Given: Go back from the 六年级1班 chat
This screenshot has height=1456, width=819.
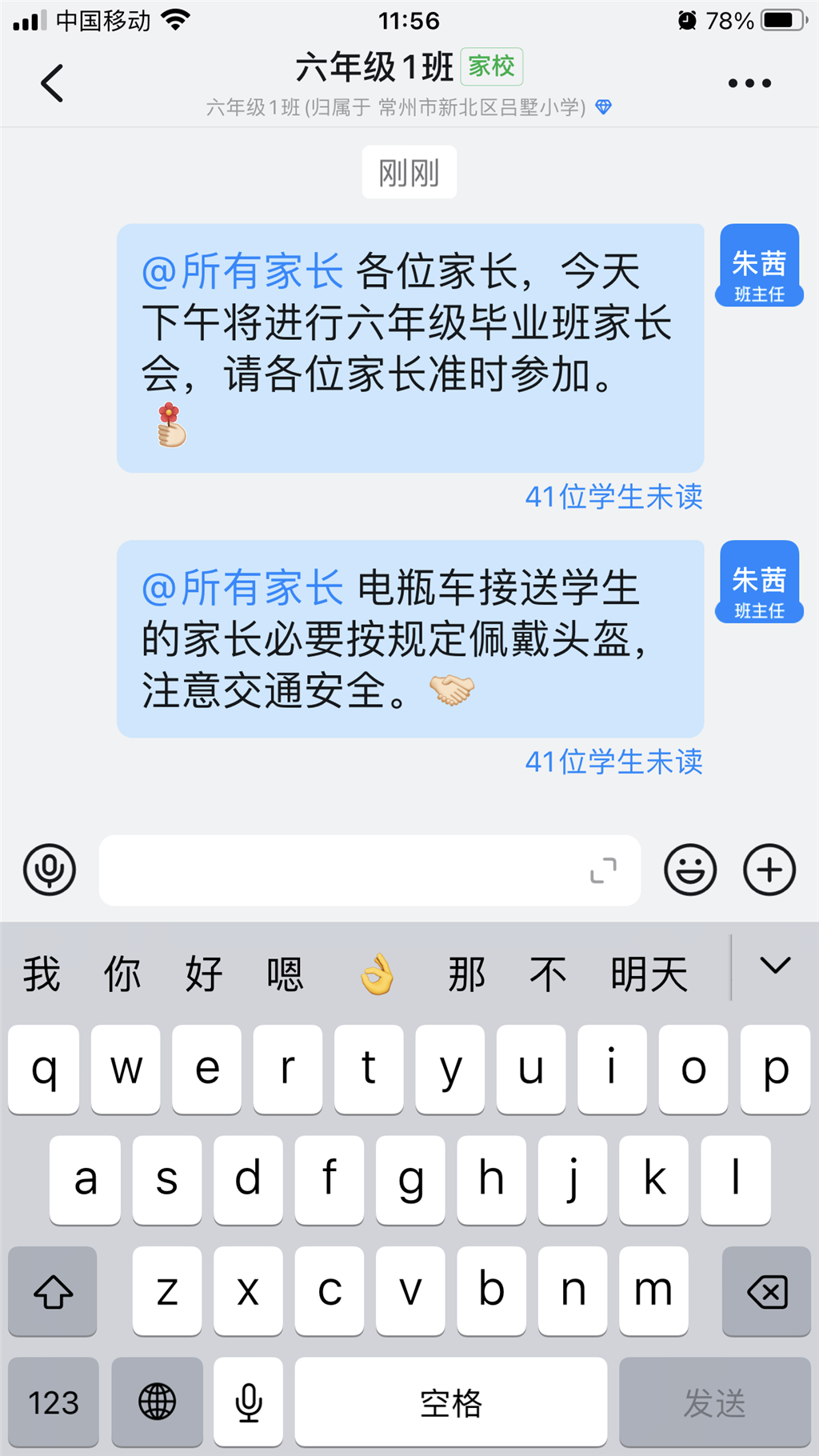Looking at the screenshot, I should [52, 83].
